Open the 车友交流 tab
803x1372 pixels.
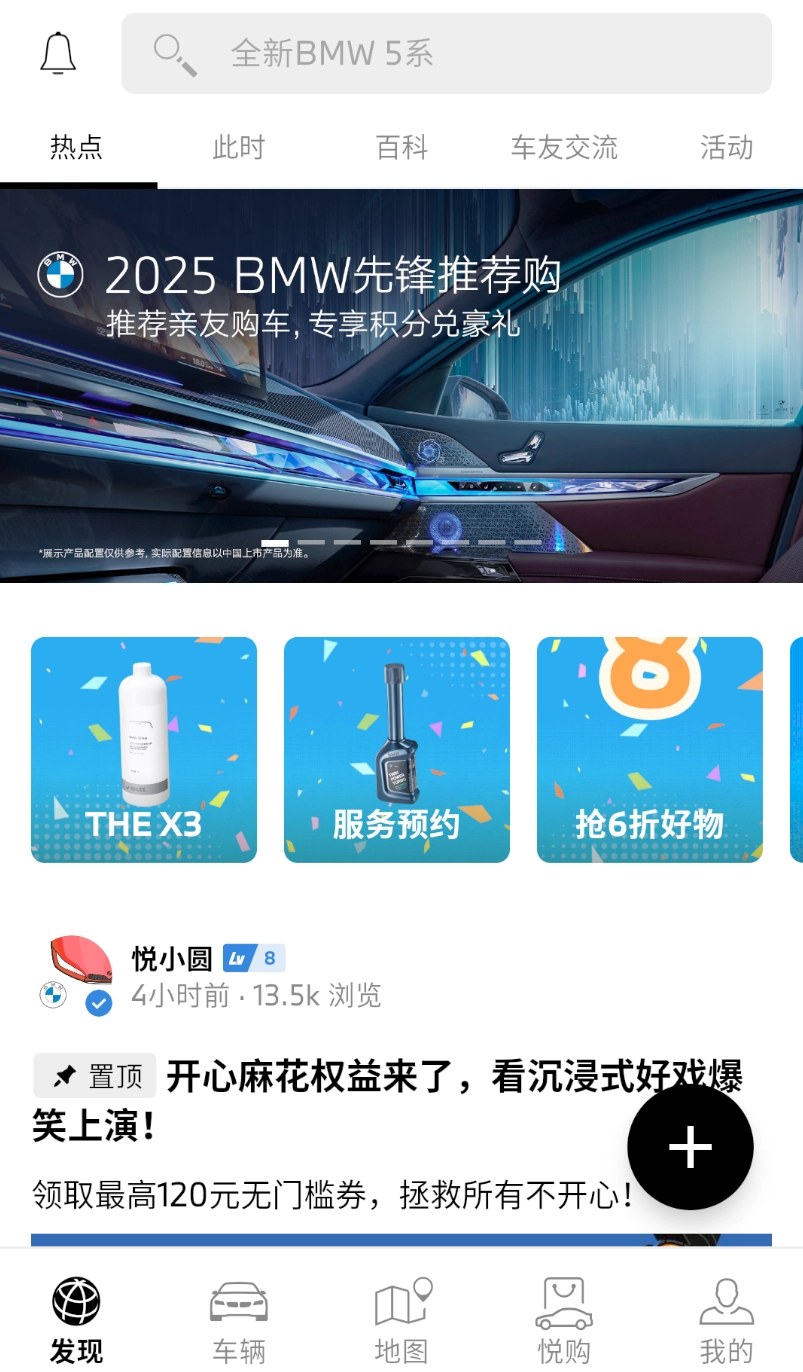point(564,148)
